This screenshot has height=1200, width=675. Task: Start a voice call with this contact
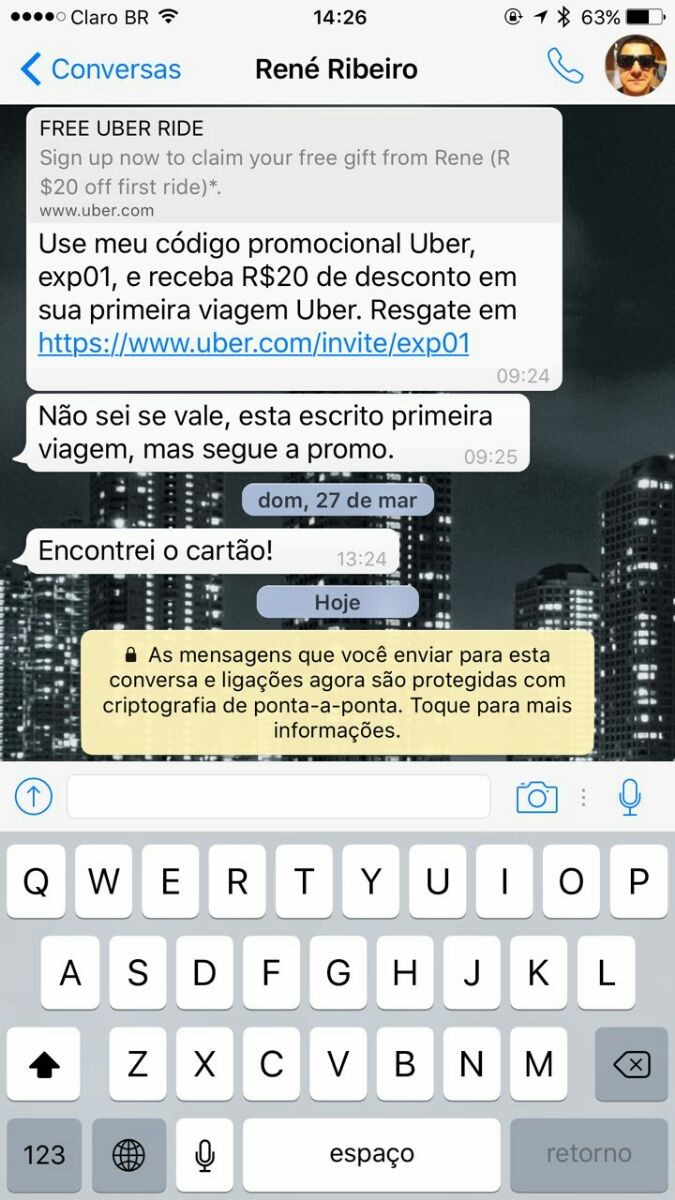565,67
